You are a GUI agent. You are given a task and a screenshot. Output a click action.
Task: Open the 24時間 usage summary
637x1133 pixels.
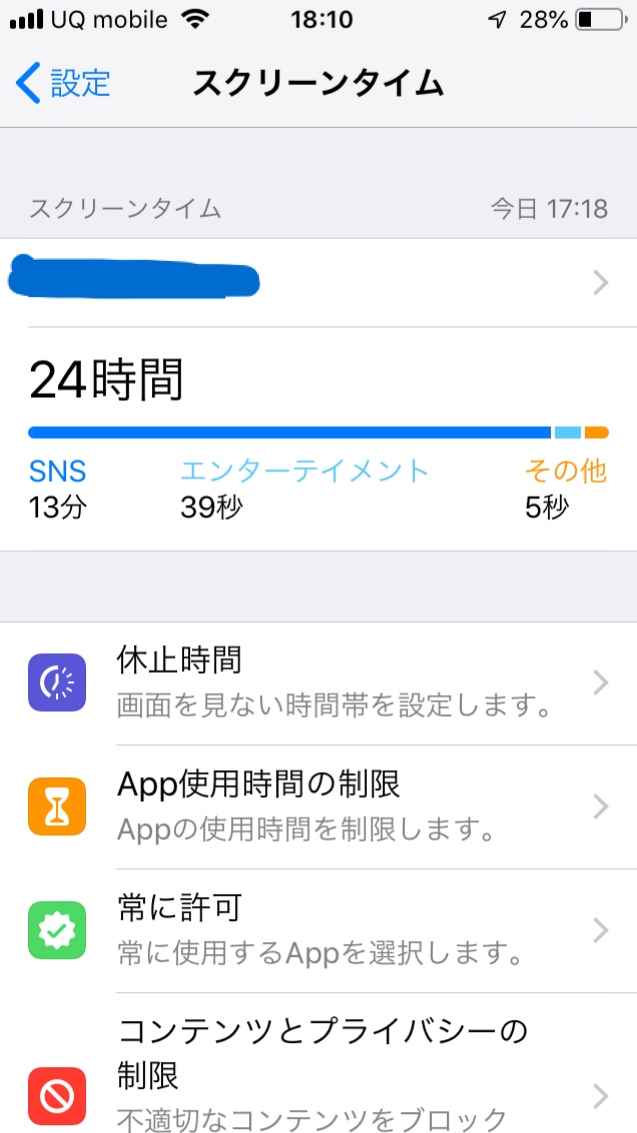(x=318, y=438)
